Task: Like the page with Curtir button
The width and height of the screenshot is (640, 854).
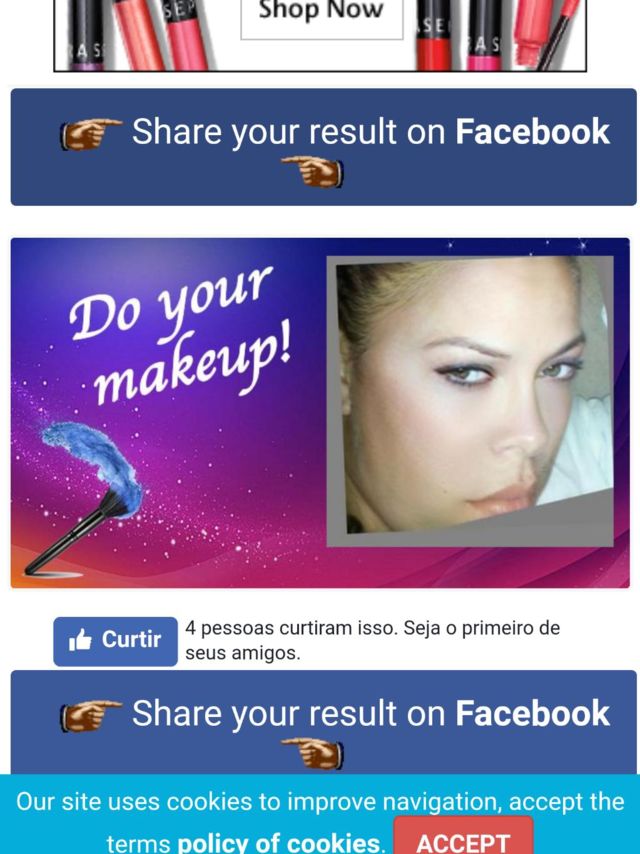Action: pyautogui.click(x=116, y=641)
